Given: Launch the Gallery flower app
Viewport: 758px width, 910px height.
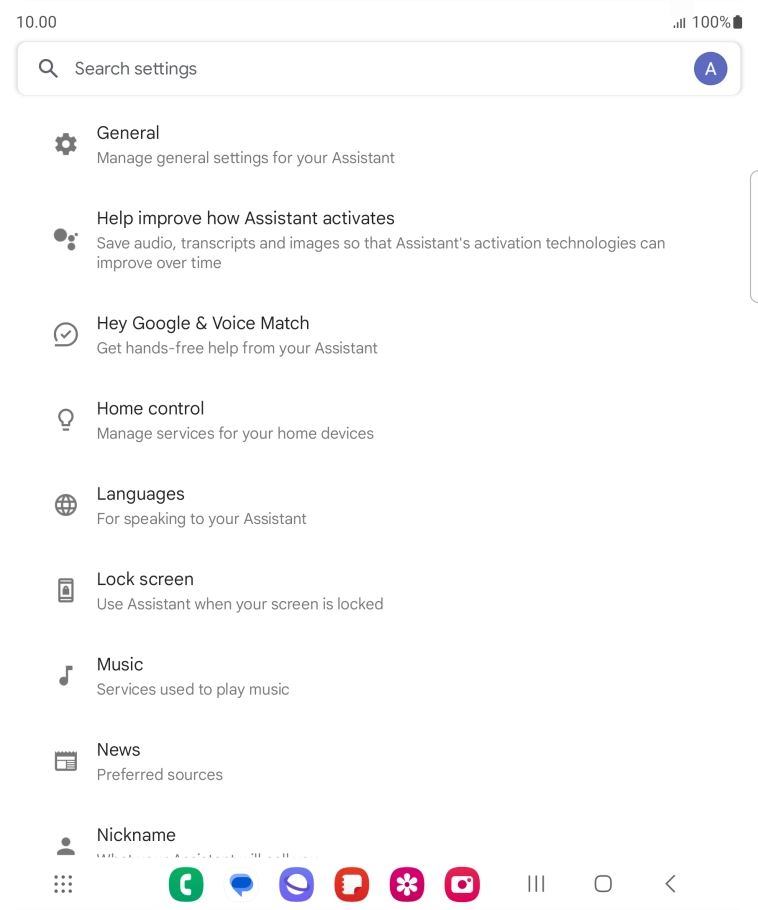Looking at the screenshot, I should point(407,884).
